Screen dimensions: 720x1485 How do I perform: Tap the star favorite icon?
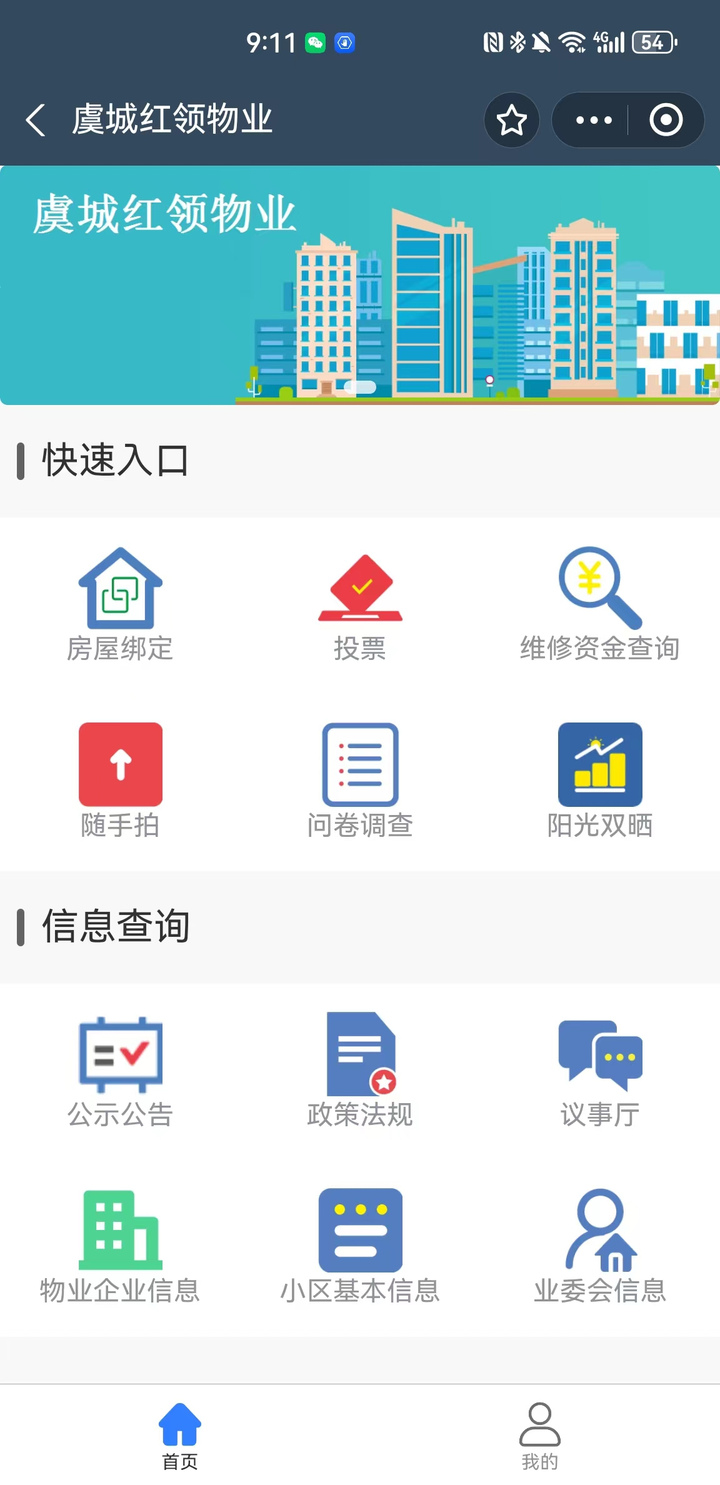click(512, 121)
